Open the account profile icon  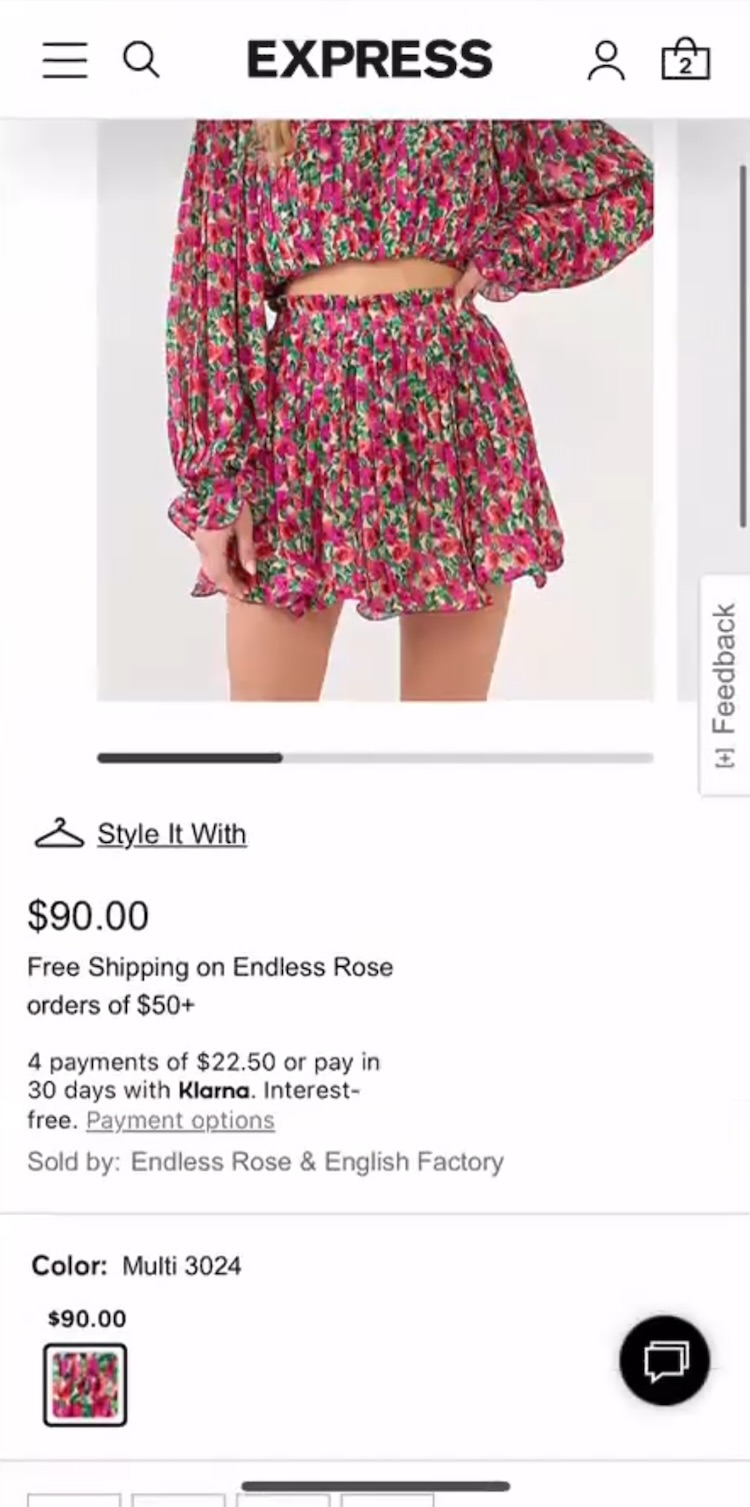[x=605, y=60]
